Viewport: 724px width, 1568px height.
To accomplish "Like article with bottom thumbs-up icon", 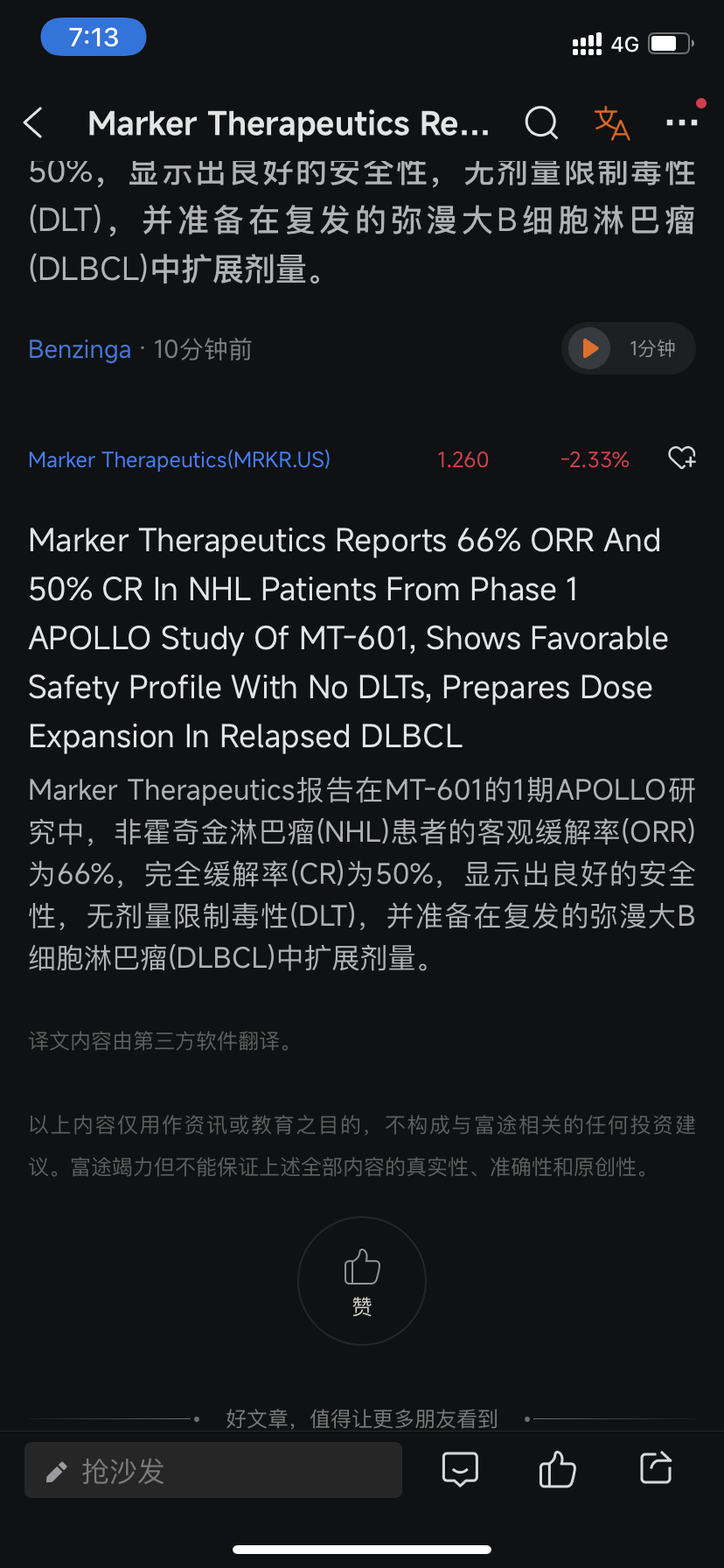I will pos(557,1469).
